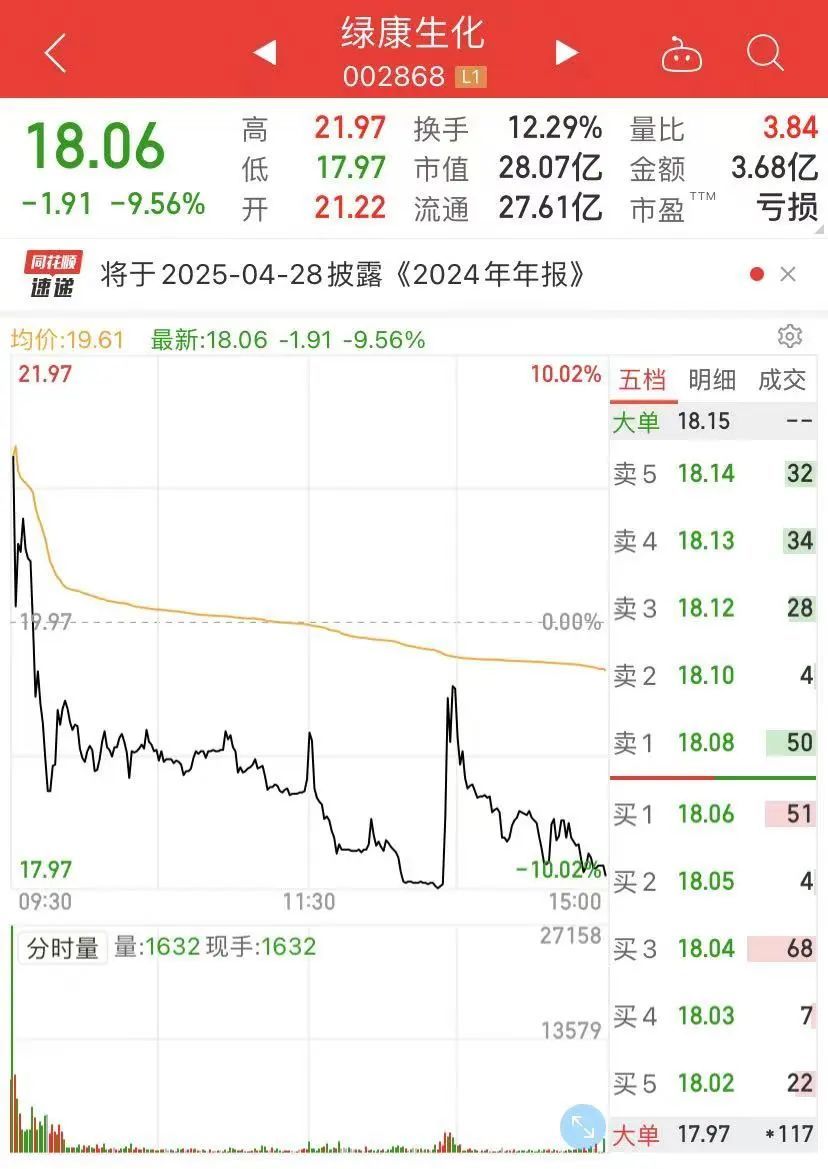Open the AI robot assistant
Viewport: 828px width, 1169px height.
[681, 54]
